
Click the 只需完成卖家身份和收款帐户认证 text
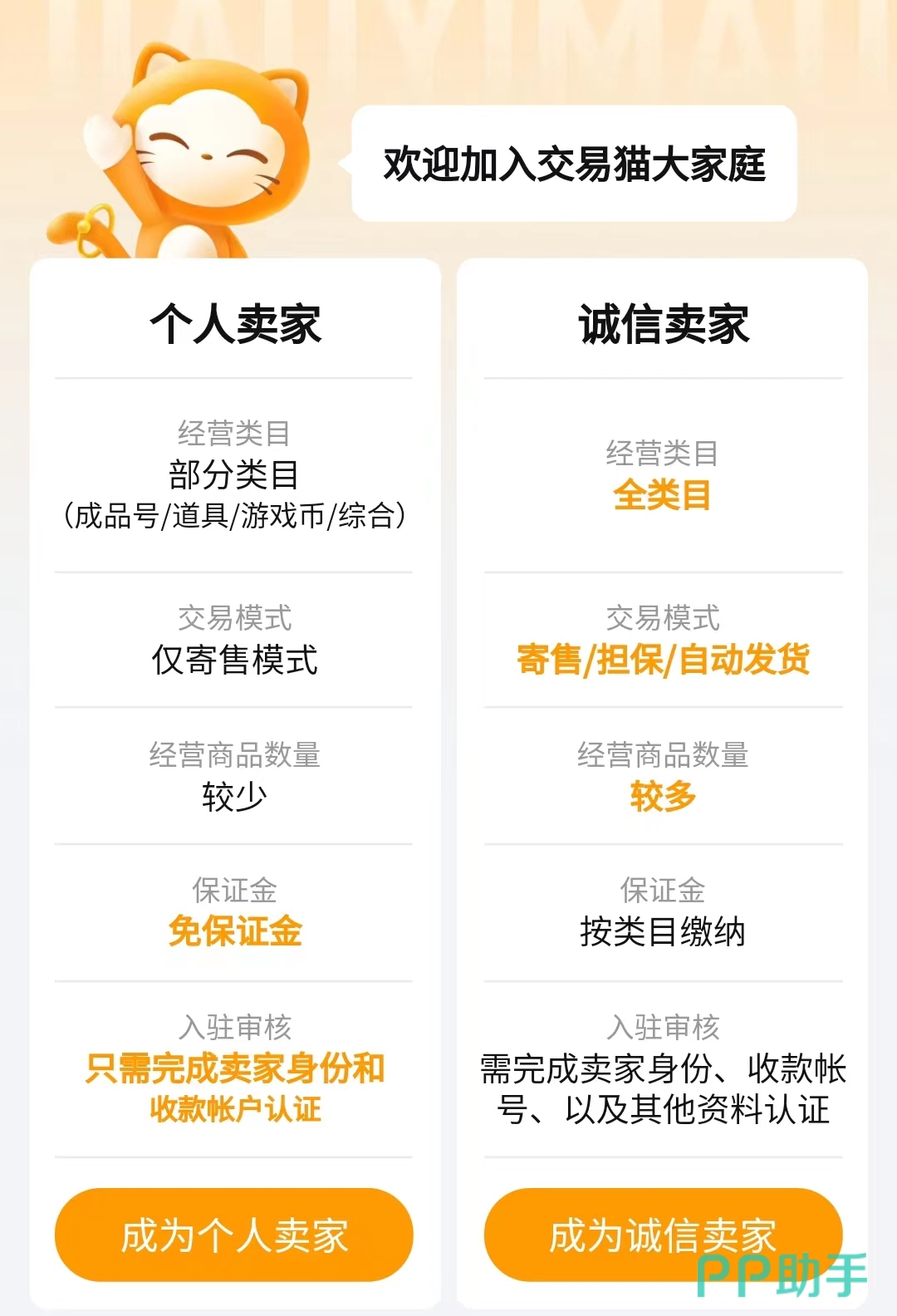pyautogui.click(x=233, y=1084)
